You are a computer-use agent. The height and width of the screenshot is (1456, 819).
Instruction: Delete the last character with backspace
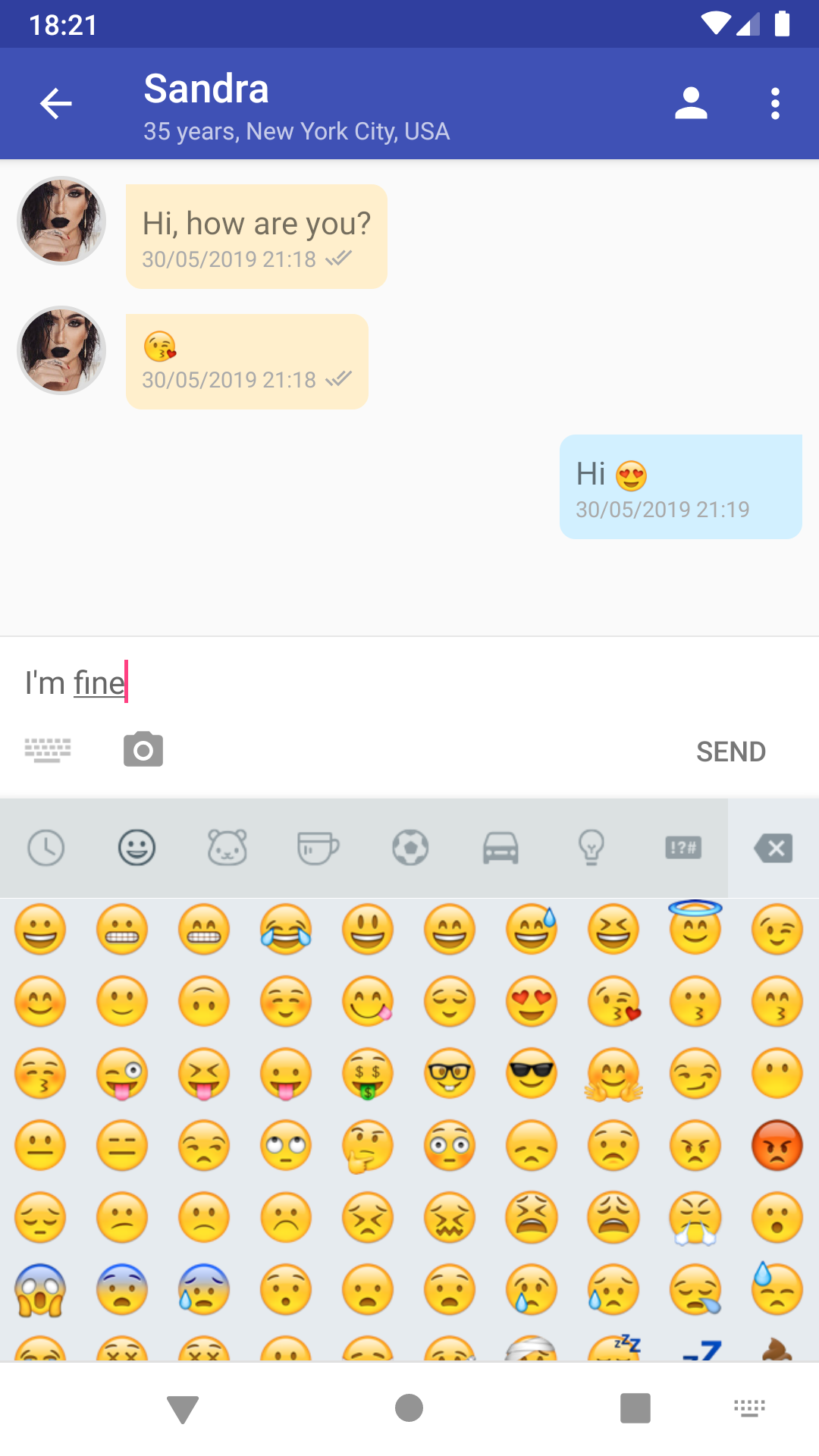773,848
